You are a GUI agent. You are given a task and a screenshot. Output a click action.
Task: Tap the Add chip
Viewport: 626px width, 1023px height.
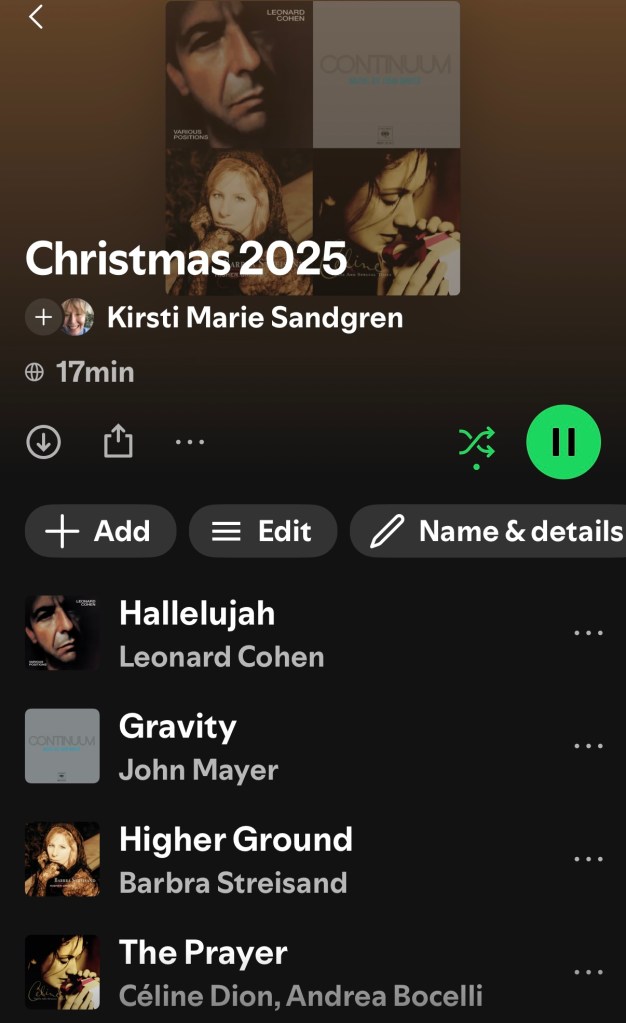[x=100, y=531]
